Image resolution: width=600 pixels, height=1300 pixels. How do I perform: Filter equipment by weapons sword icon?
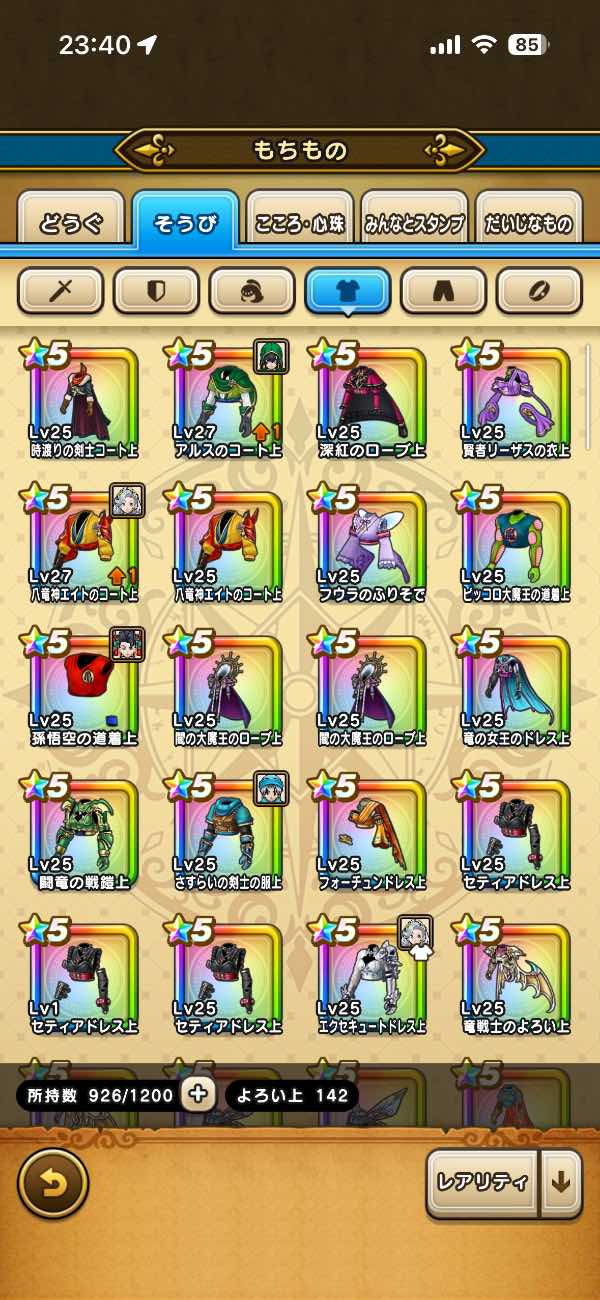coord(61,291)
